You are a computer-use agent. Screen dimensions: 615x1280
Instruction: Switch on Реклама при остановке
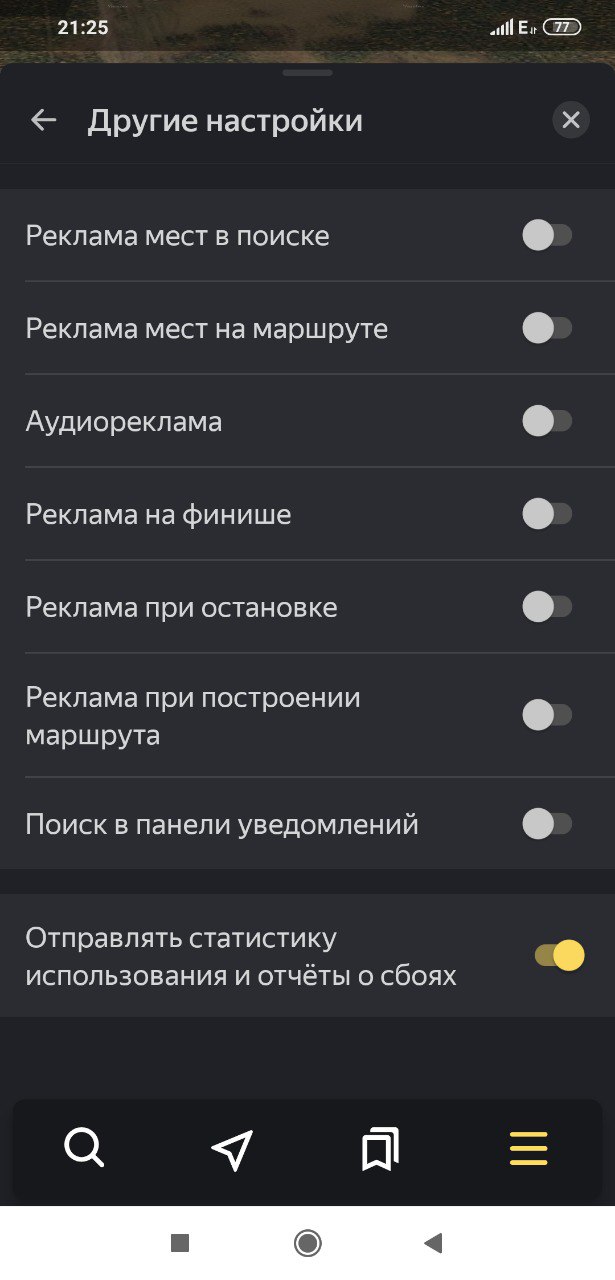(x=547, y=607)
